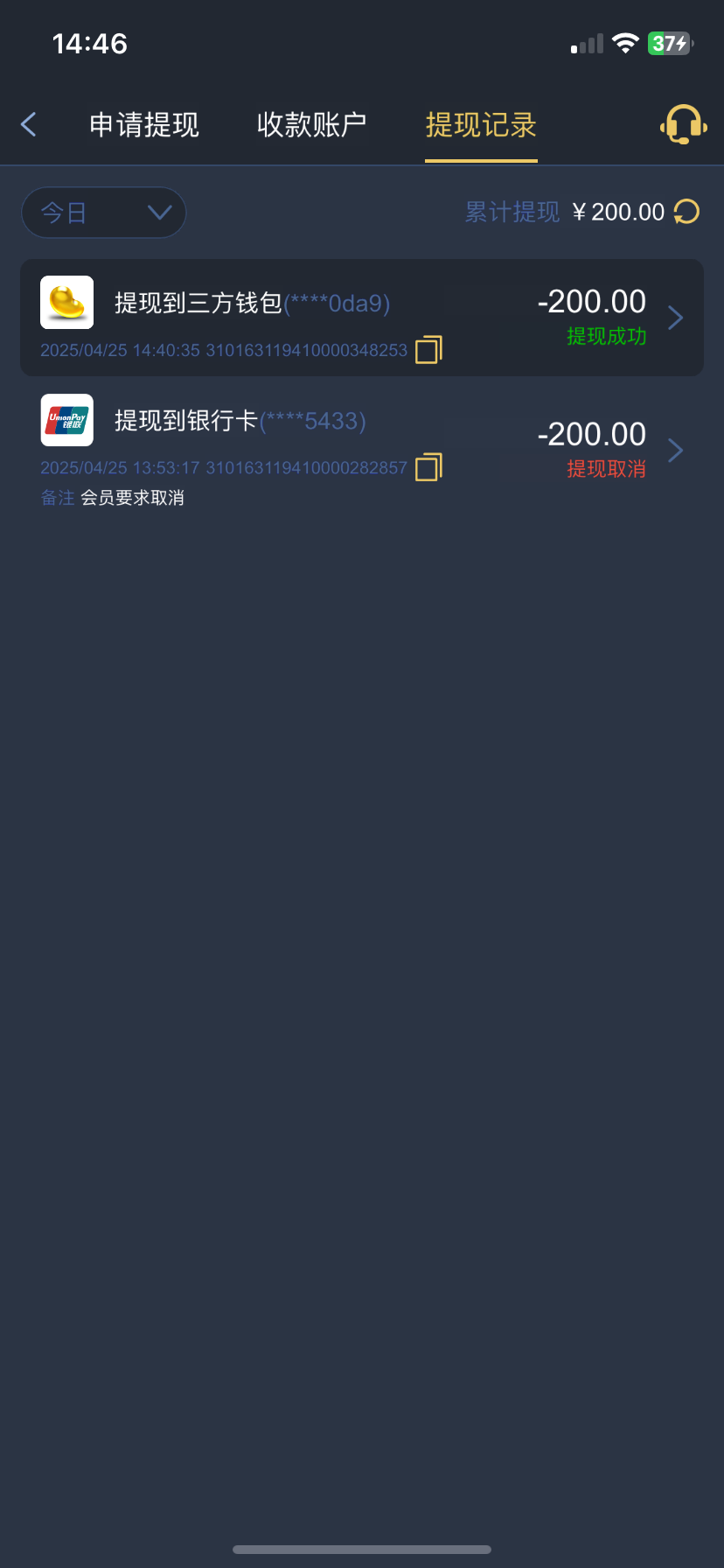Select the 提现记录 tab
This screenshot has height=1568, width=724.
coord(481,125)
